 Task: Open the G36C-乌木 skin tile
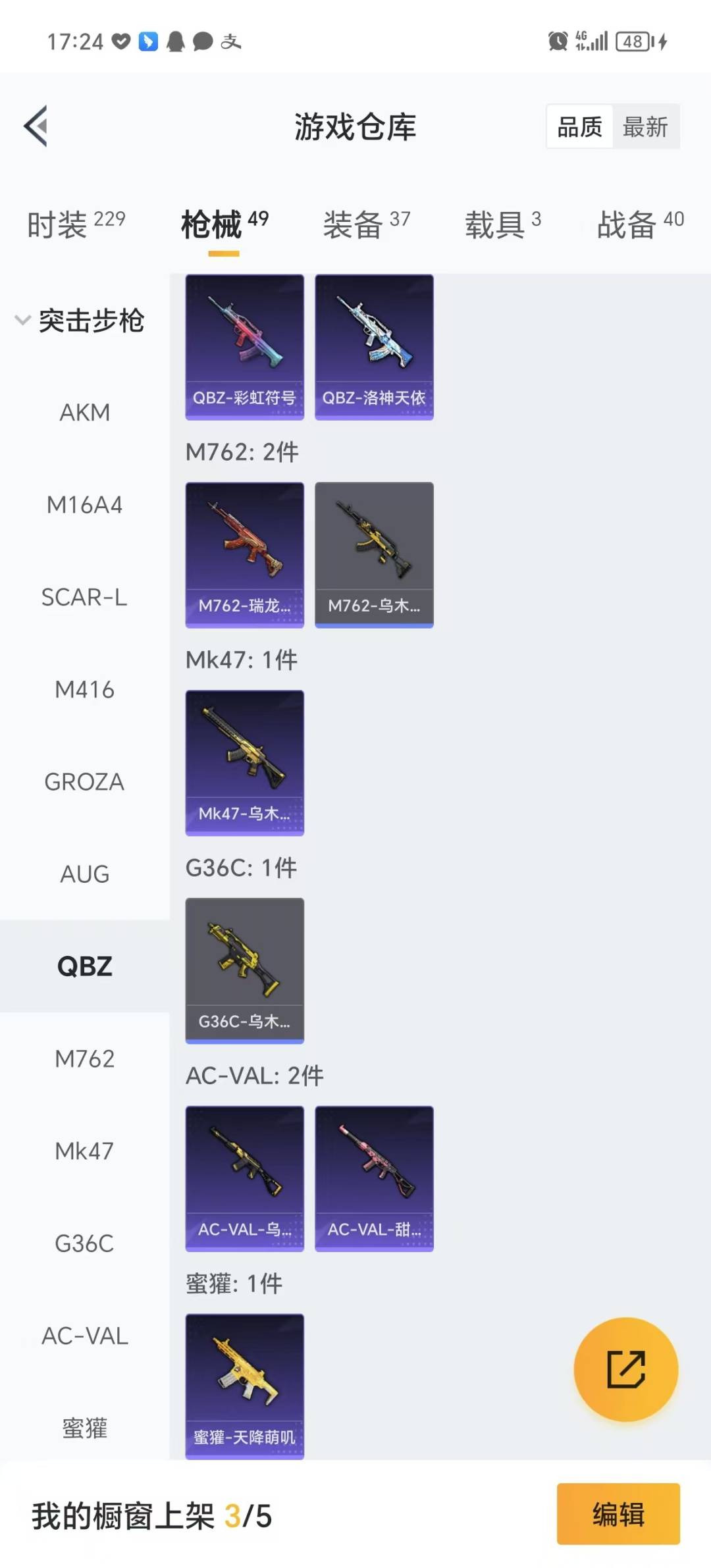click(245, 971)
